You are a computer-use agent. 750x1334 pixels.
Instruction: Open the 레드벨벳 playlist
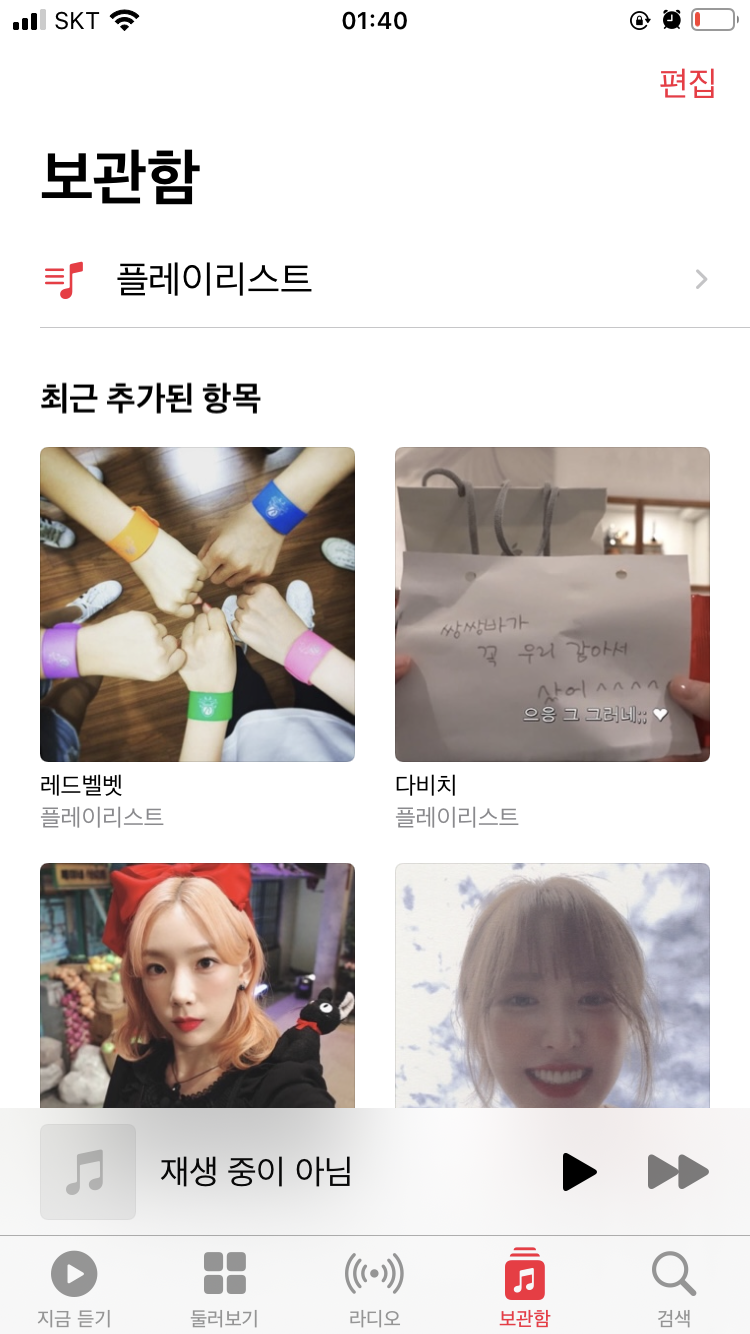[197, 604]
